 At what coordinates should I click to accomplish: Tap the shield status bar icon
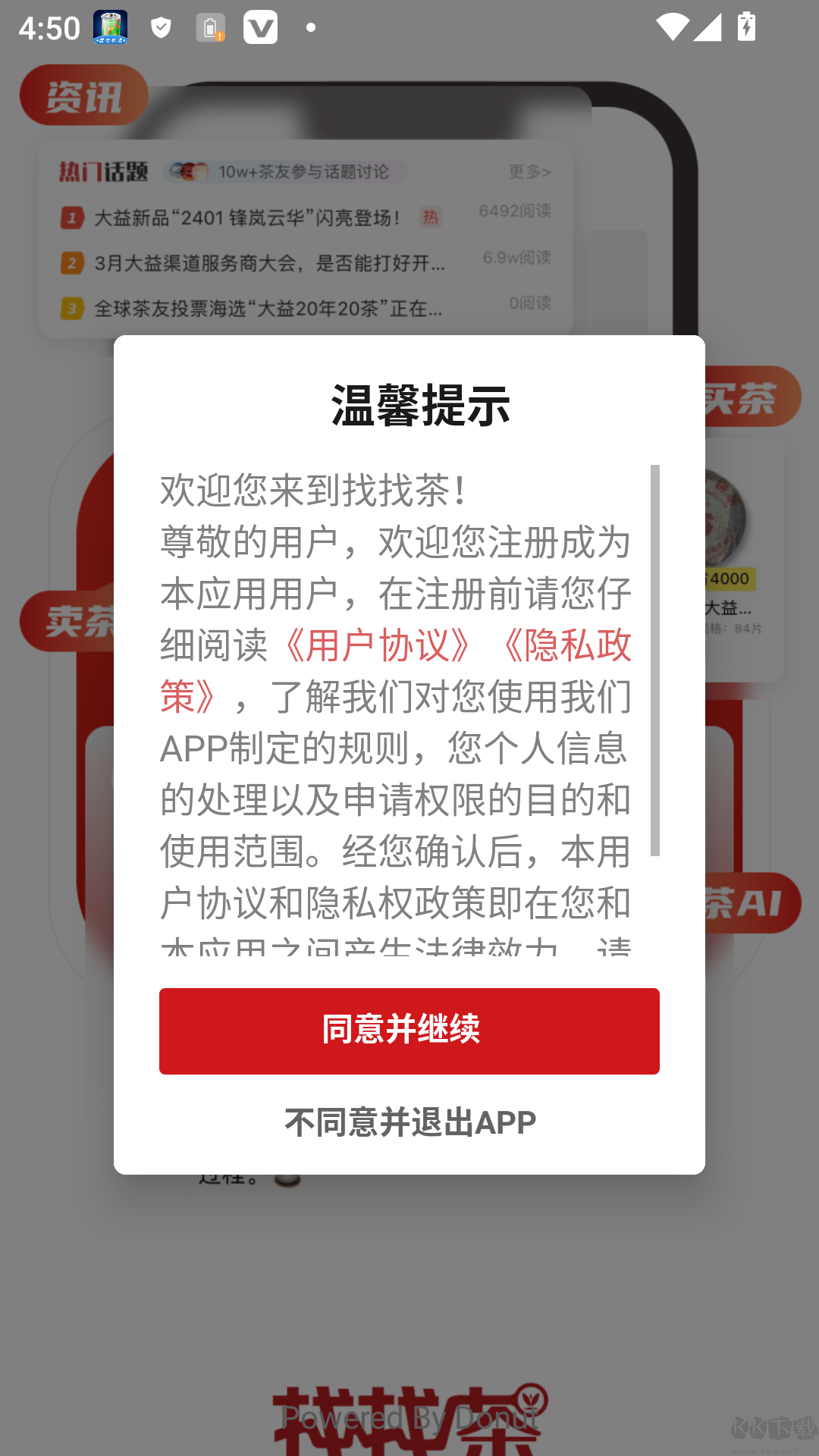tap(160, 27)
